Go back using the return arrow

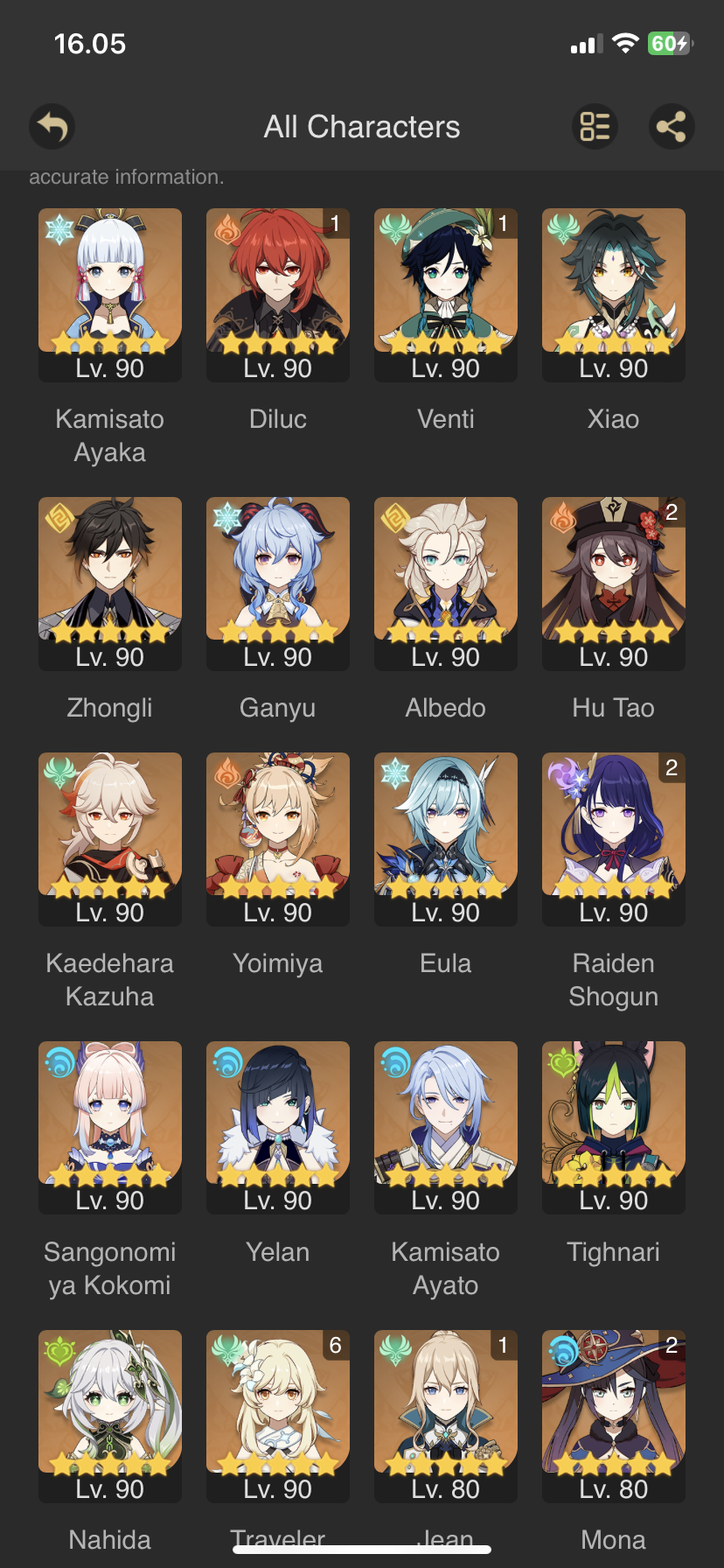tap(52, 127)
